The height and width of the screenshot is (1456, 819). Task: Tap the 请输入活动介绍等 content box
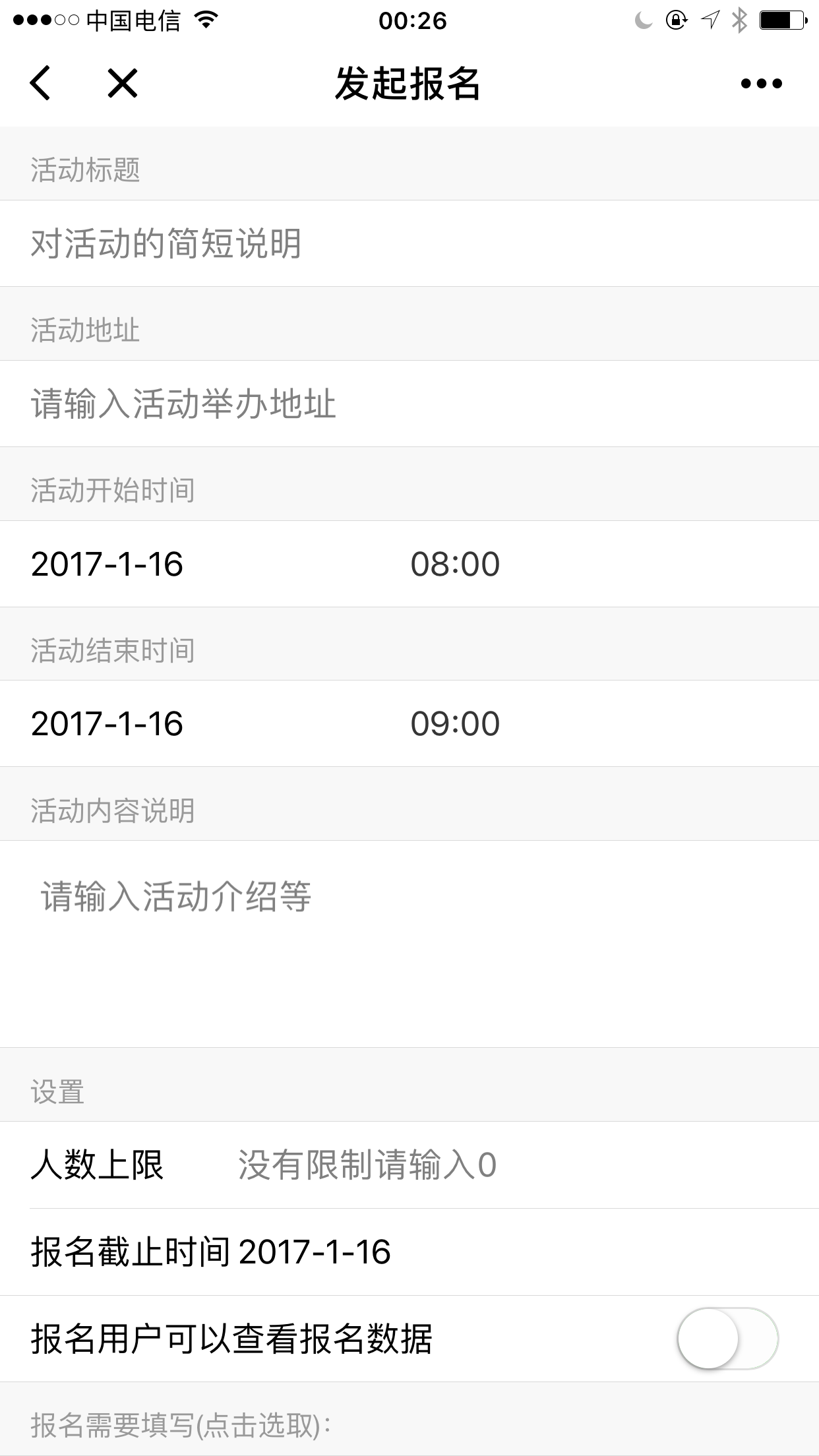point(409,943)
